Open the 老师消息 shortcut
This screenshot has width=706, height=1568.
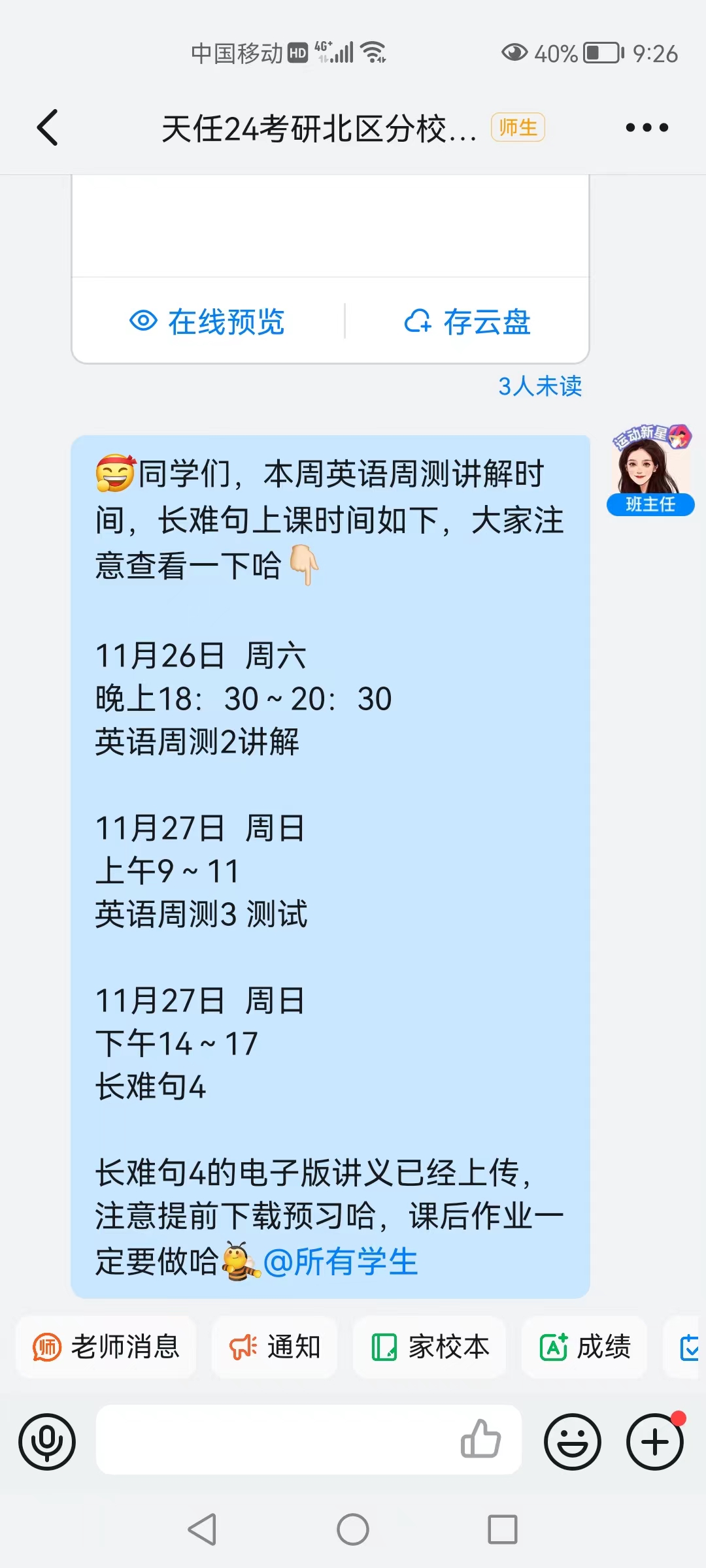coord(106,1347)
